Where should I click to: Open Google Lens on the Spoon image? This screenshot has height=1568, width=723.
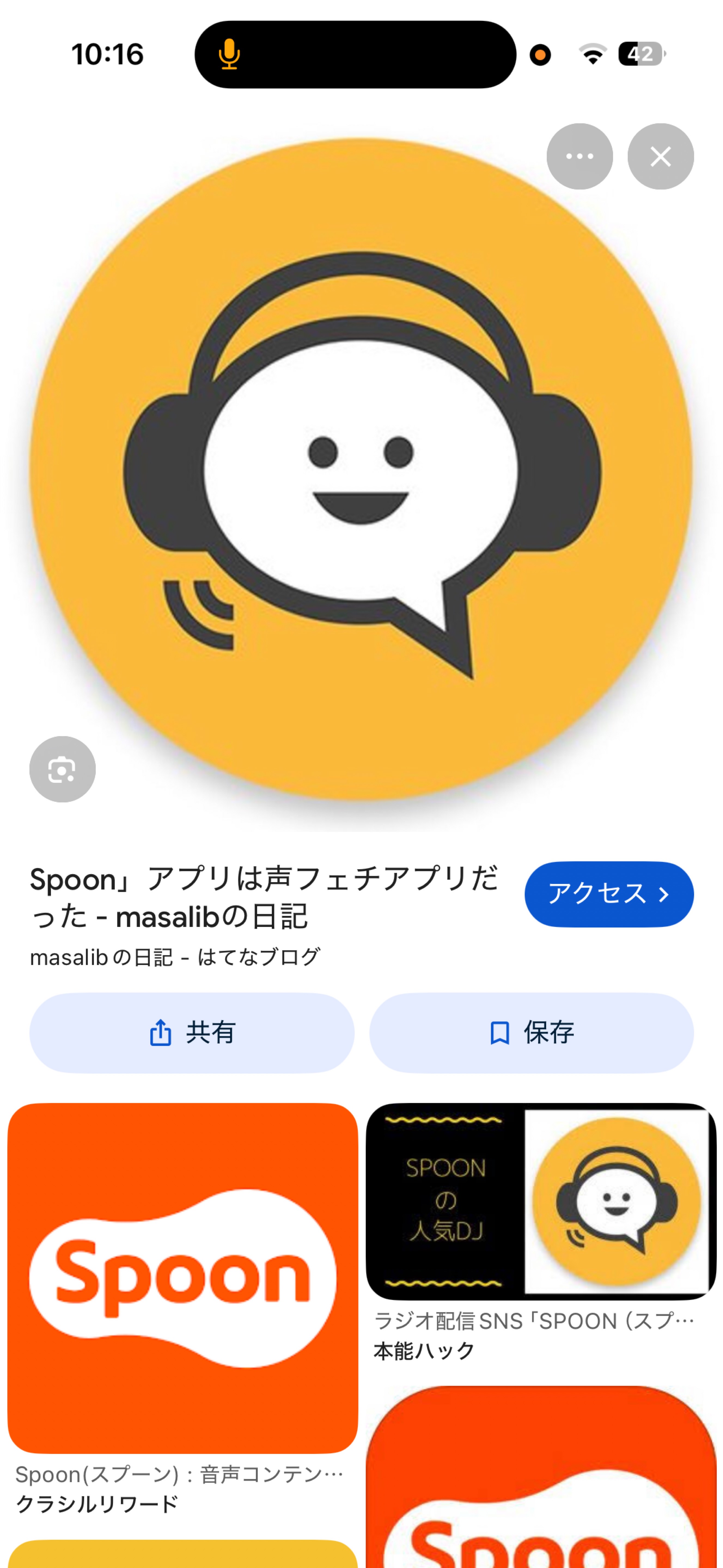pos(62,769)
